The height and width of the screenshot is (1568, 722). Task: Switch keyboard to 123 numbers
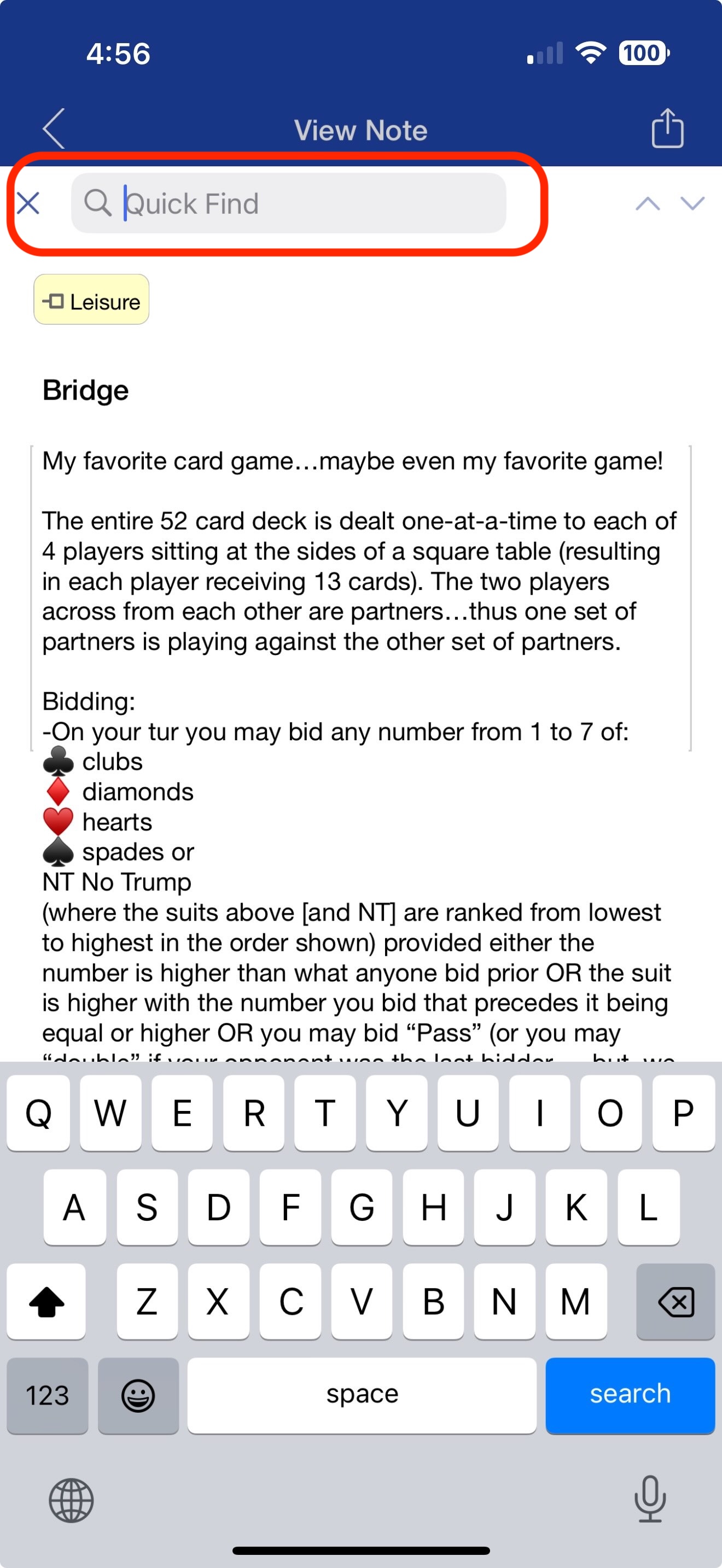(48, 1396)
